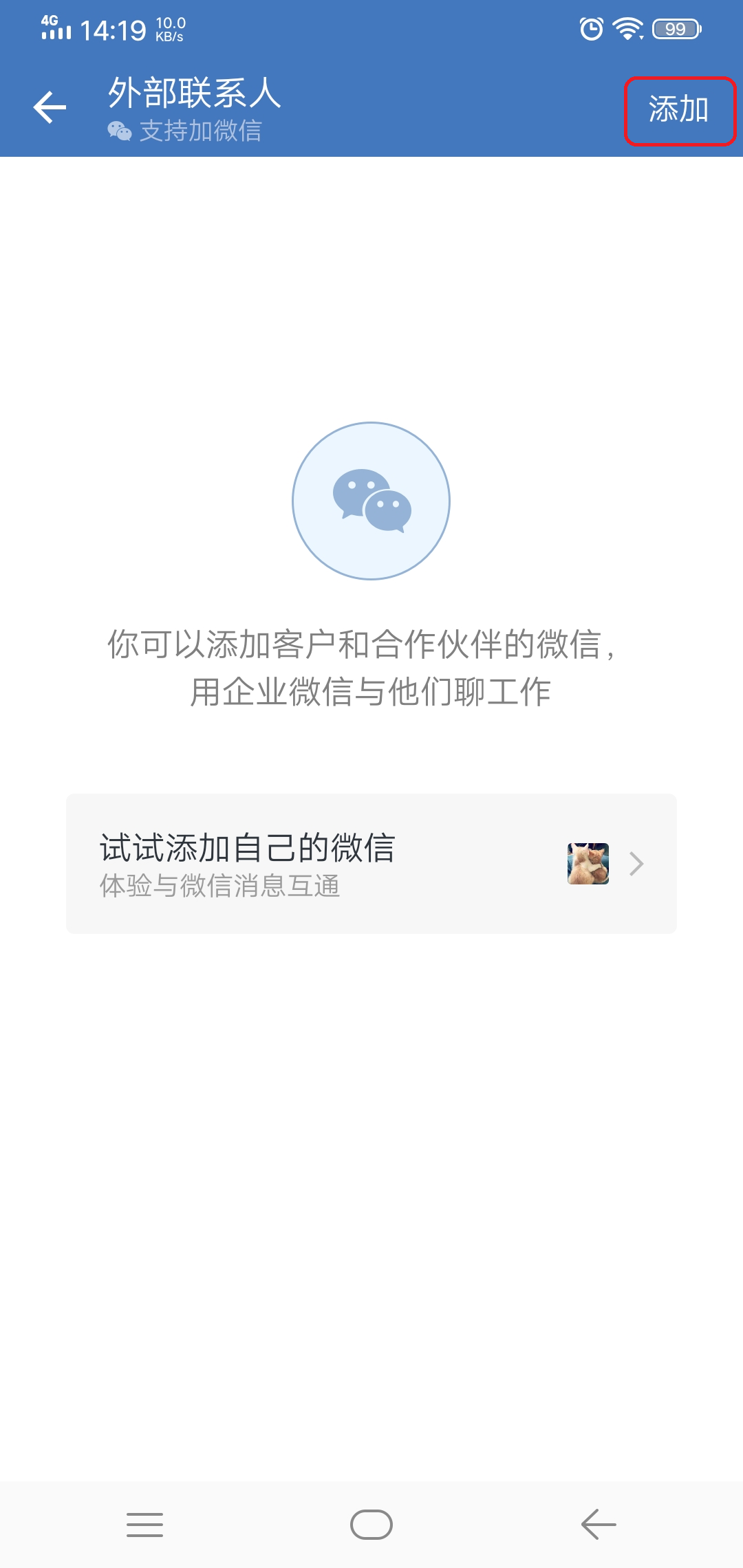Viewport: 743px width, 1568px height.
Task: Open 试试添加自己的微信 row
Action: pos(371,864)
